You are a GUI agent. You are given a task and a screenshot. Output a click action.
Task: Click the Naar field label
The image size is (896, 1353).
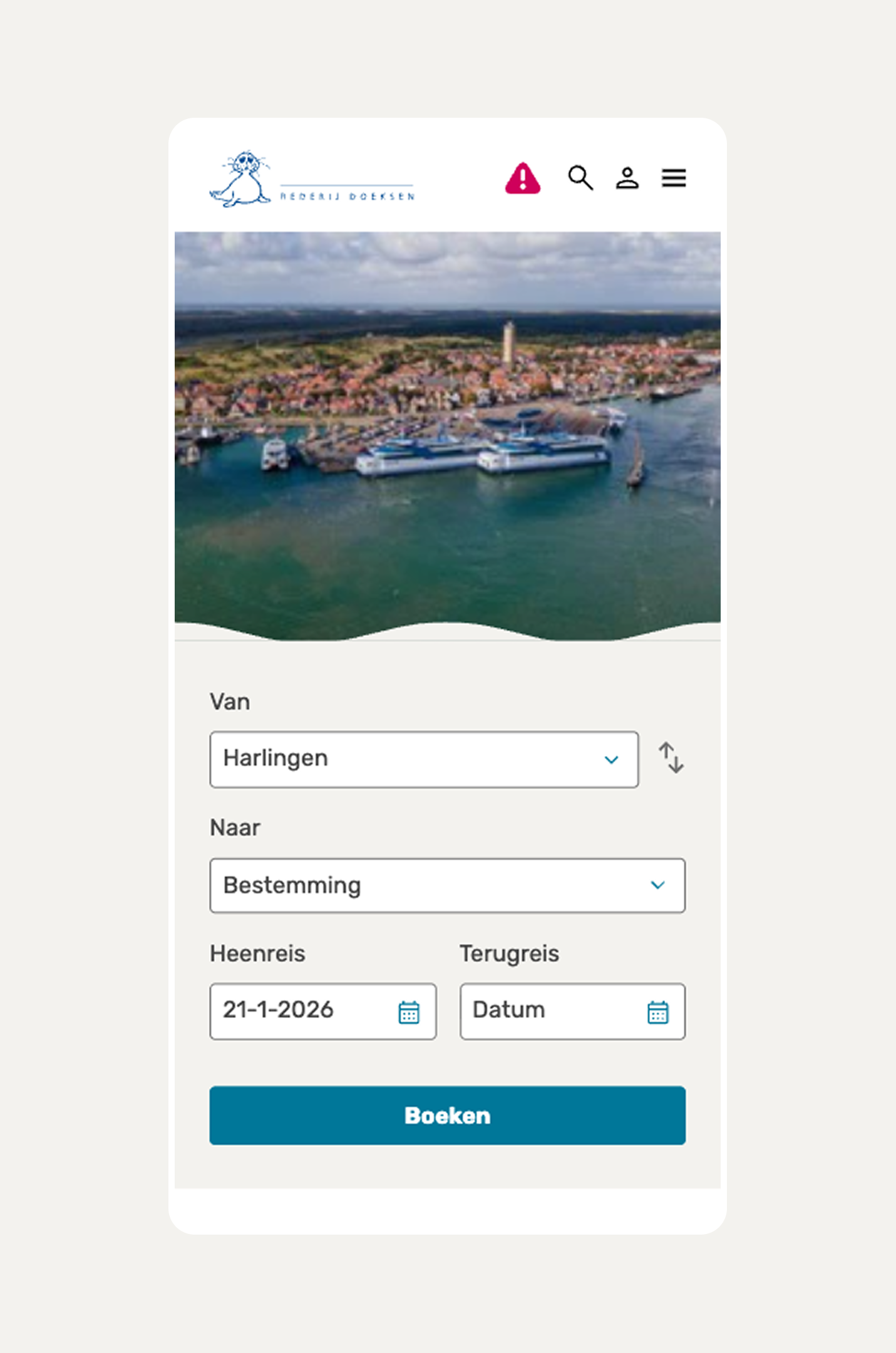[235, 827]
